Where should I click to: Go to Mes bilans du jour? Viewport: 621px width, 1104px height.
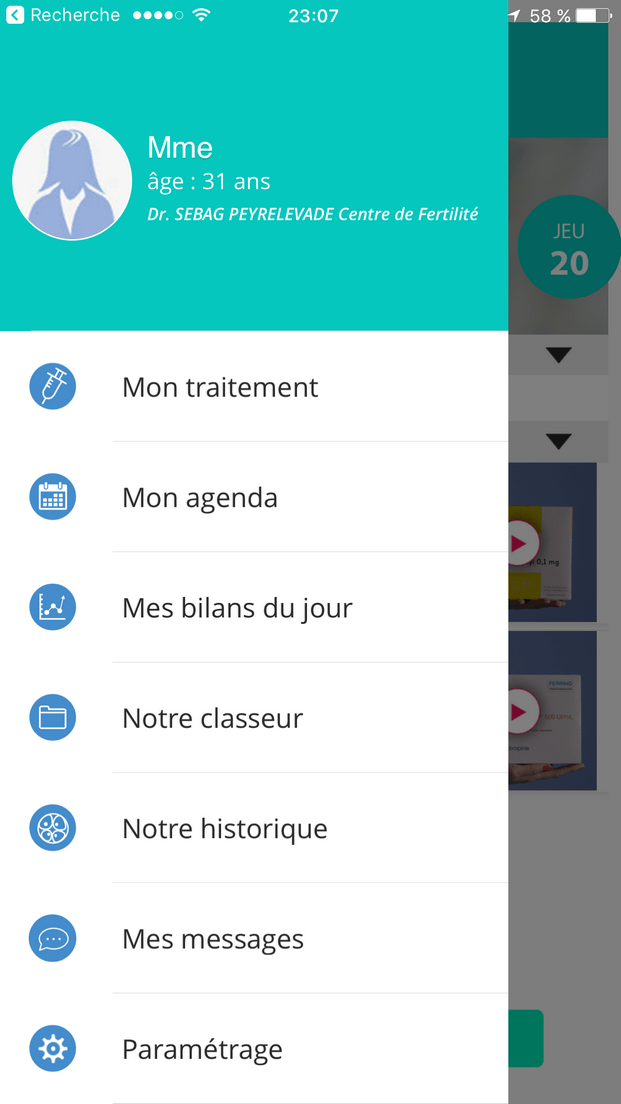pyautogui.click(x=253, y=608)
